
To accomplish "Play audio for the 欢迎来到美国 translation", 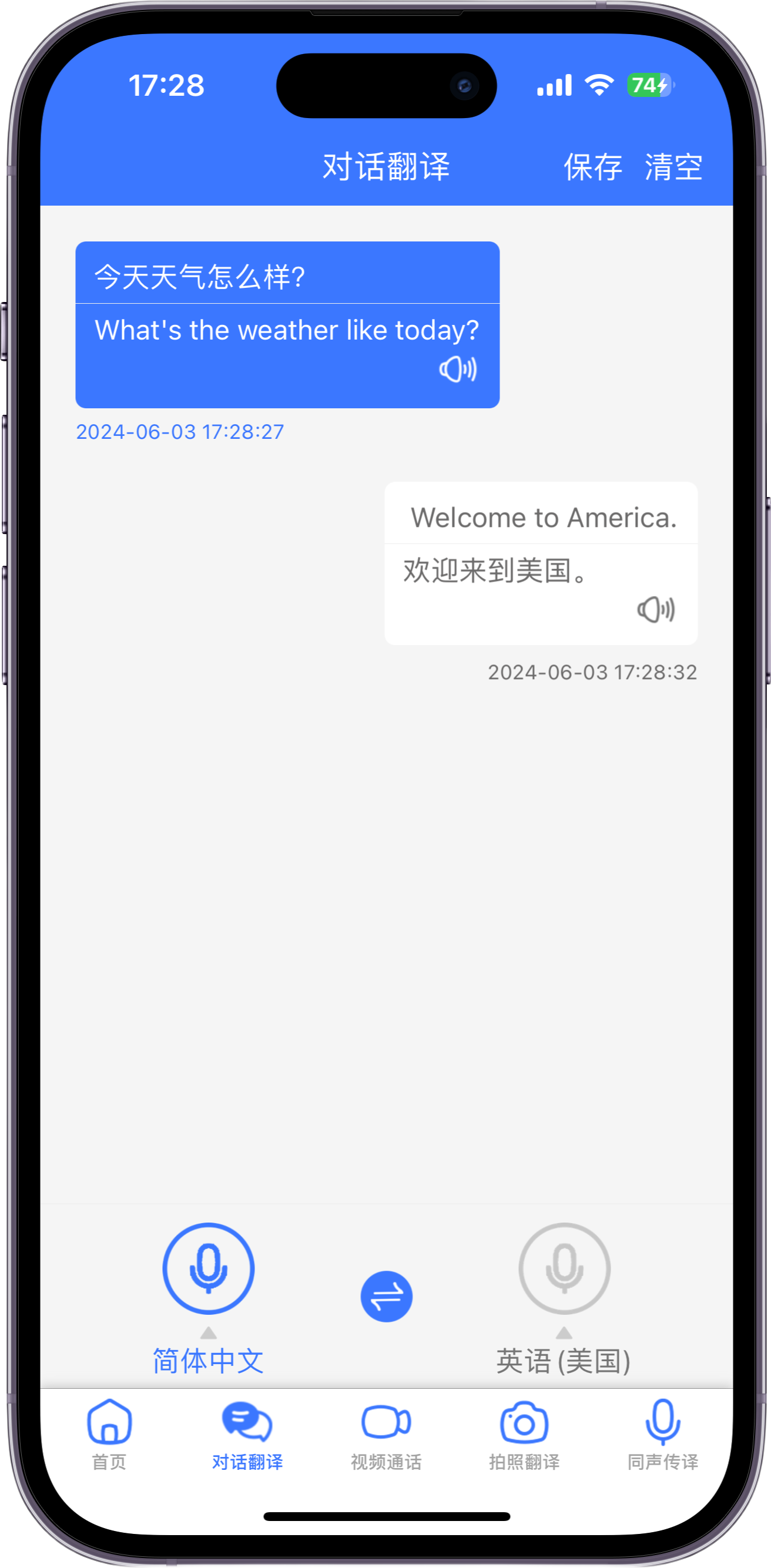I will tap(656, 609).
